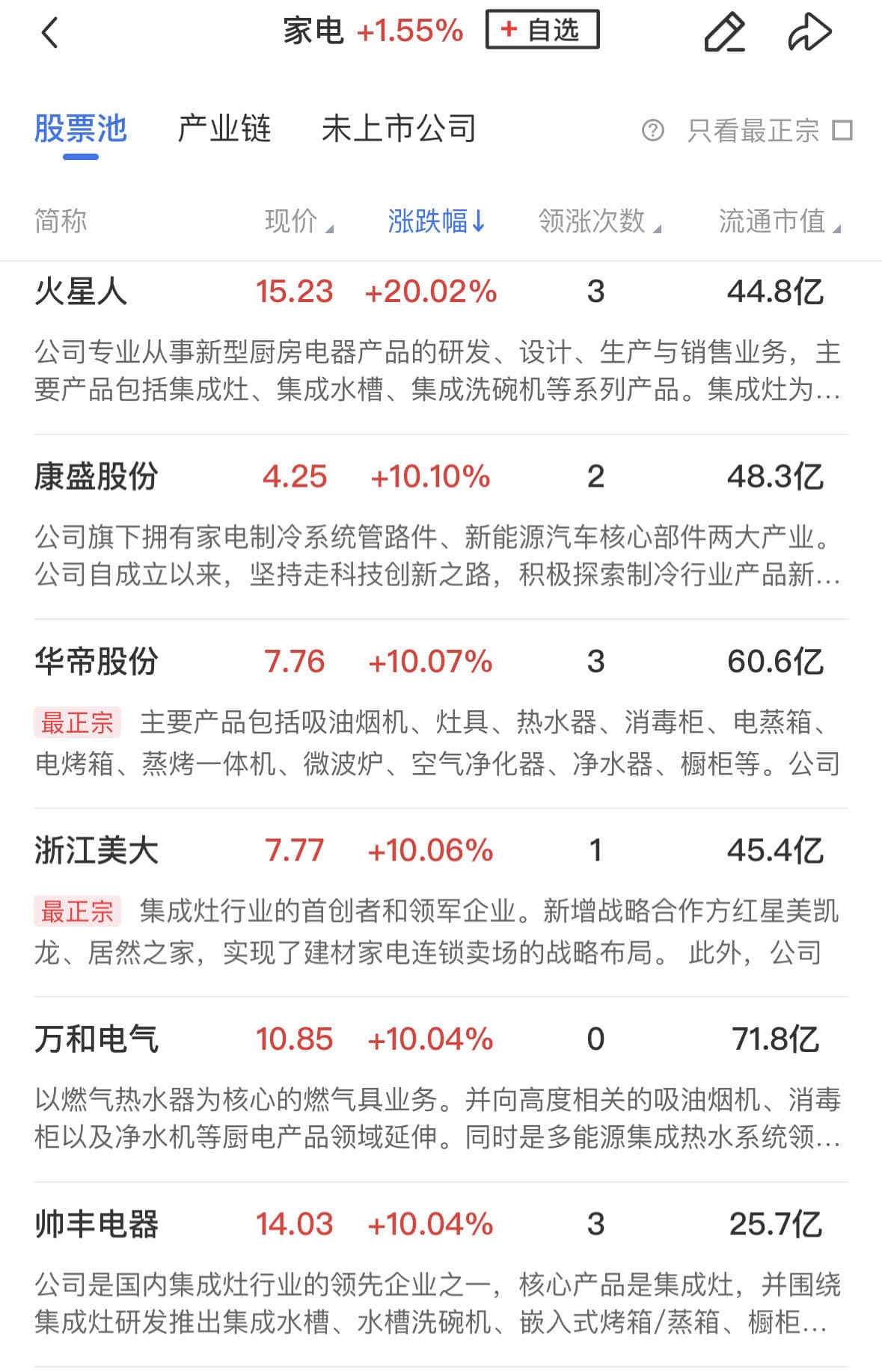Sort list by 流通市值

pyautogui.click(x=779, y=221)
